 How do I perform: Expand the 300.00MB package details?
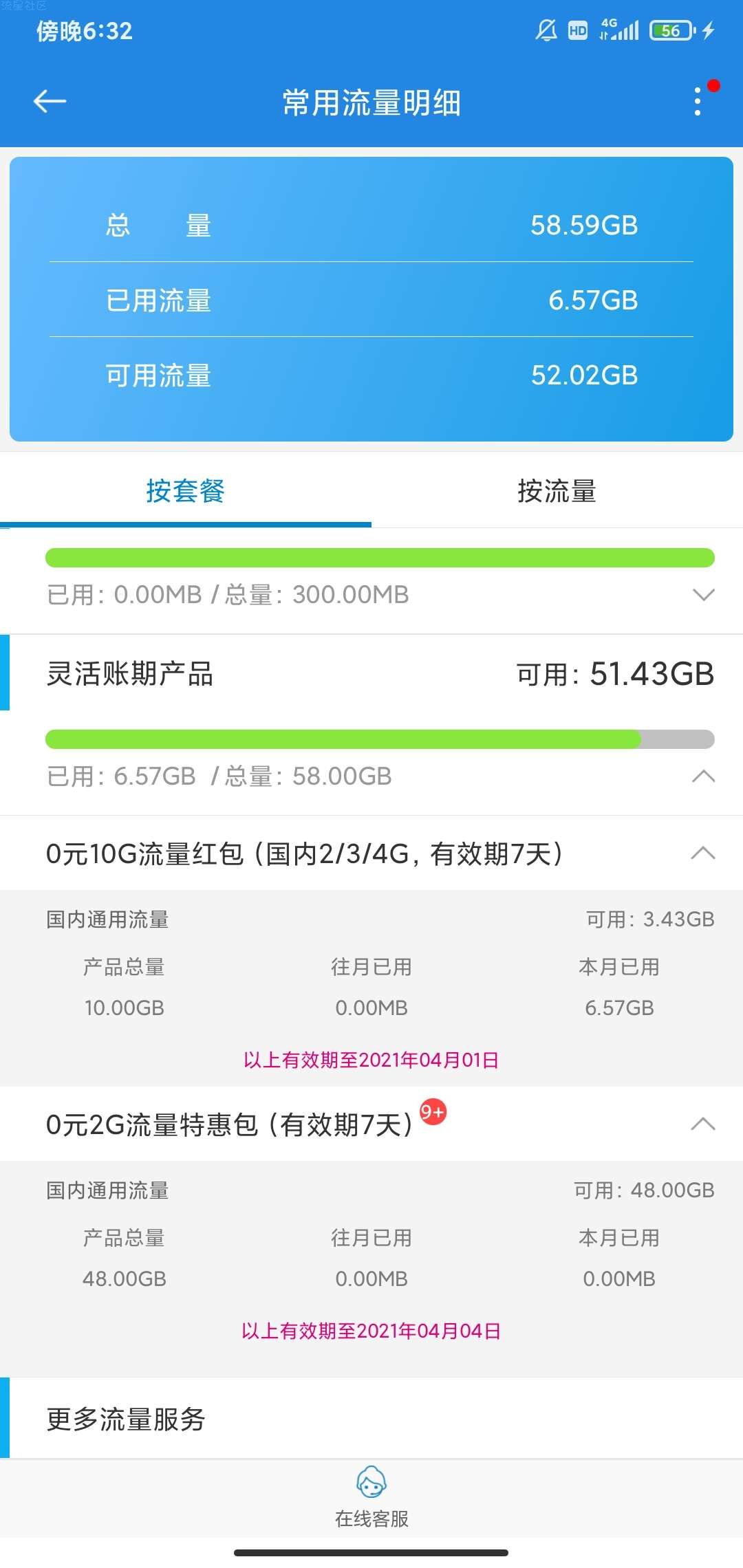pos(703,595)
